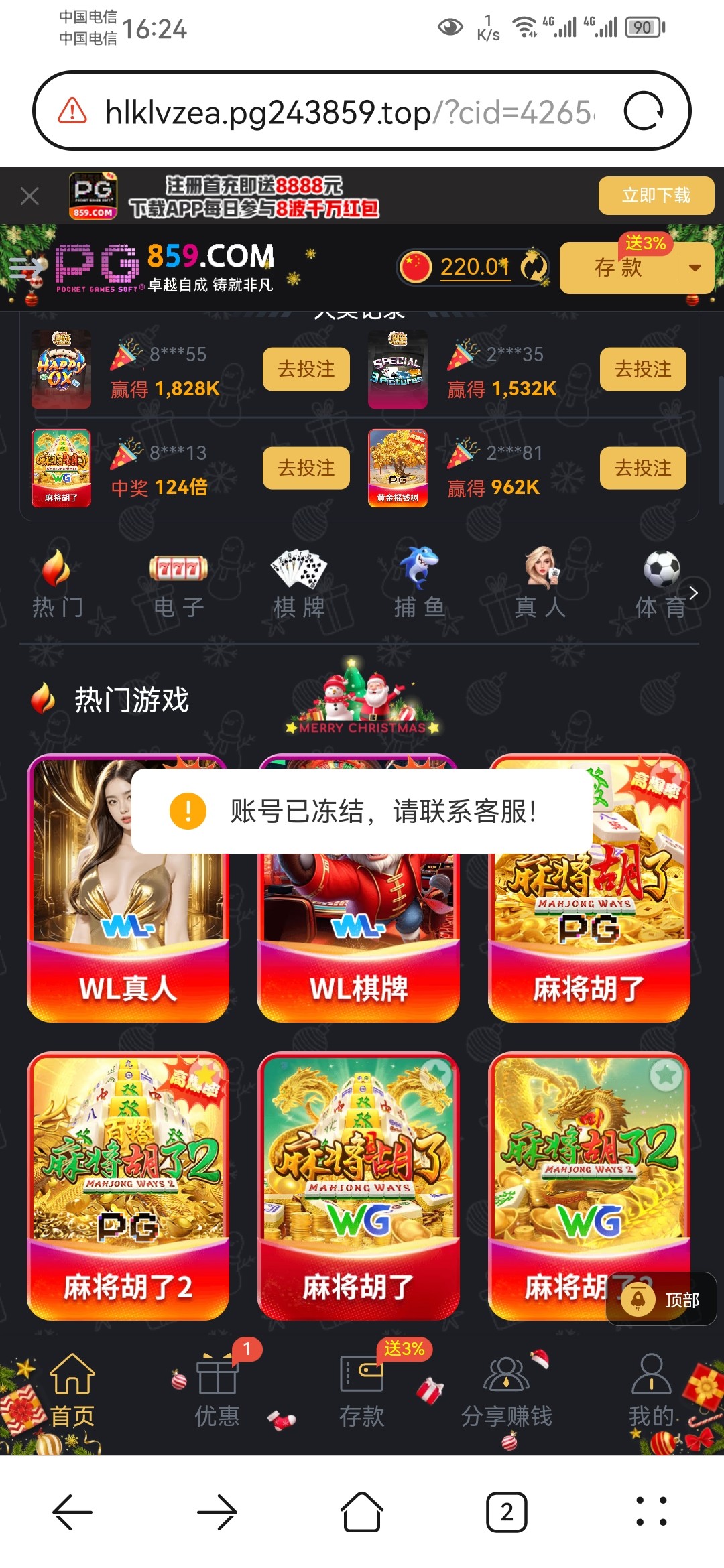724x1568 pixels.
Task: Open the WL真人 game card
Action: click(127, 938)
